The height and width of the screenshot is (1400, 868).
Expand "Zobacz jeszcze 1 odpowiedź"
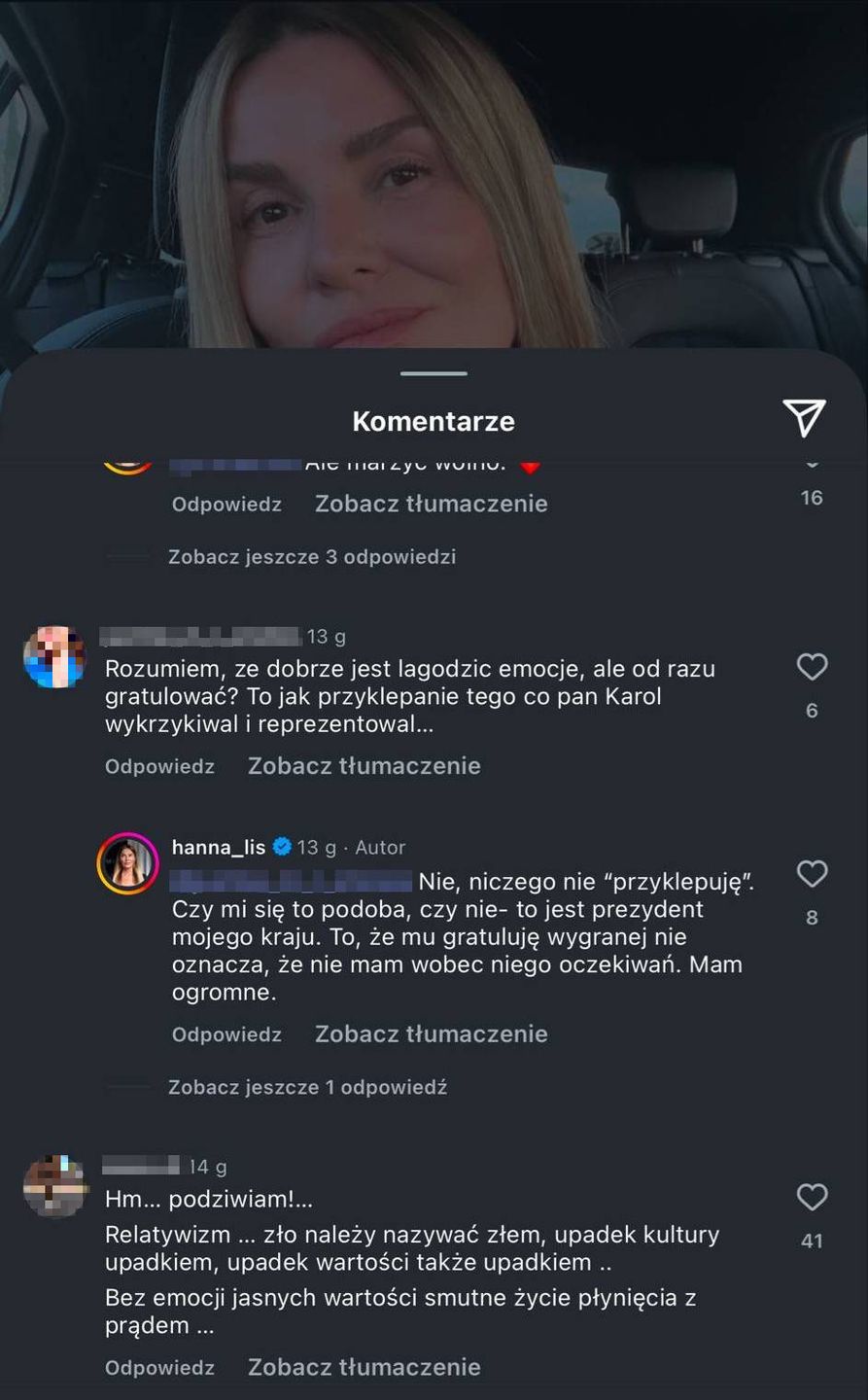pos(307,1087)
